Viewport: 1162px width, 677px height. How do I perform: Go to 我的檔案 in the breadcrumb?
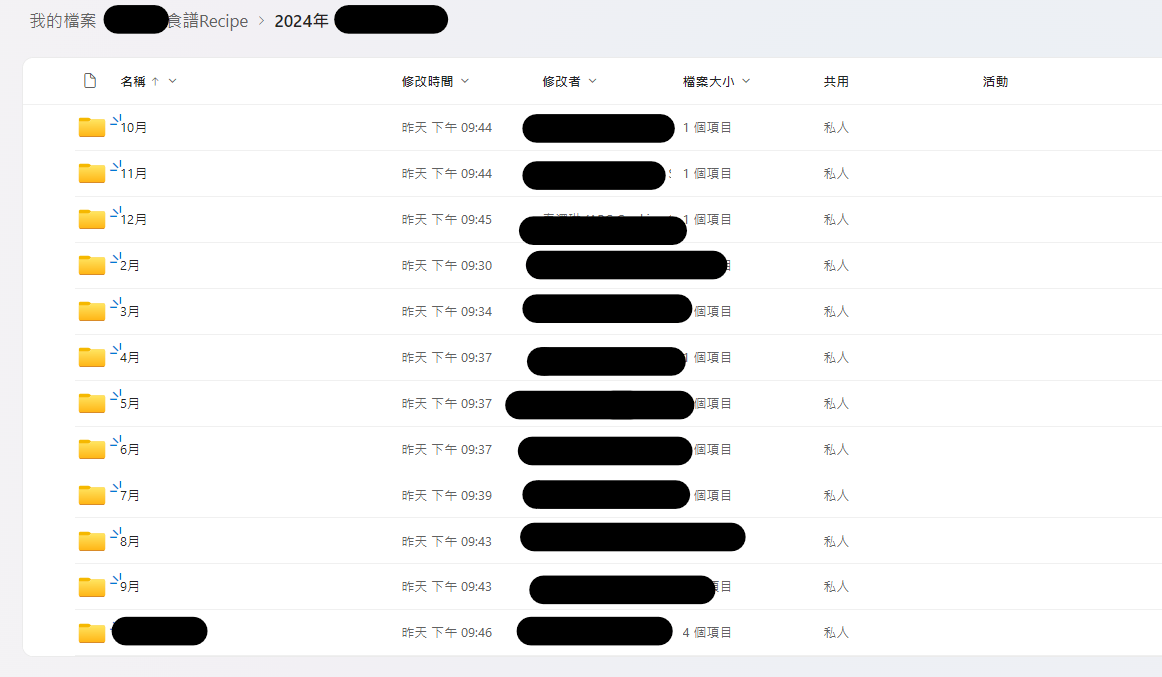(x=63, y=21)
